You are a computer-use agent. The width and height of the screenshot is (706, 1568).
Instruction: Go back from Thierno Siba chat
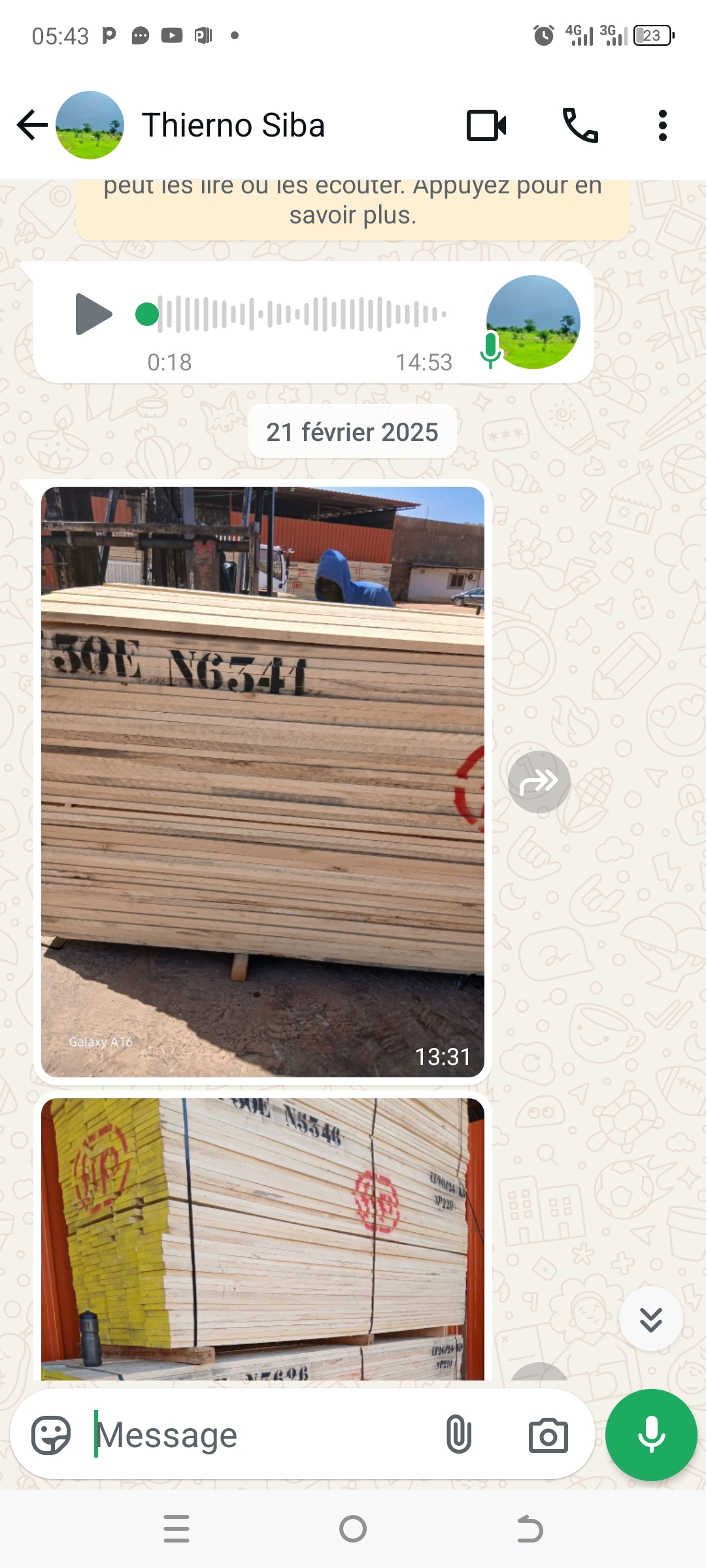pyautogui.click(x=32, y=125)
